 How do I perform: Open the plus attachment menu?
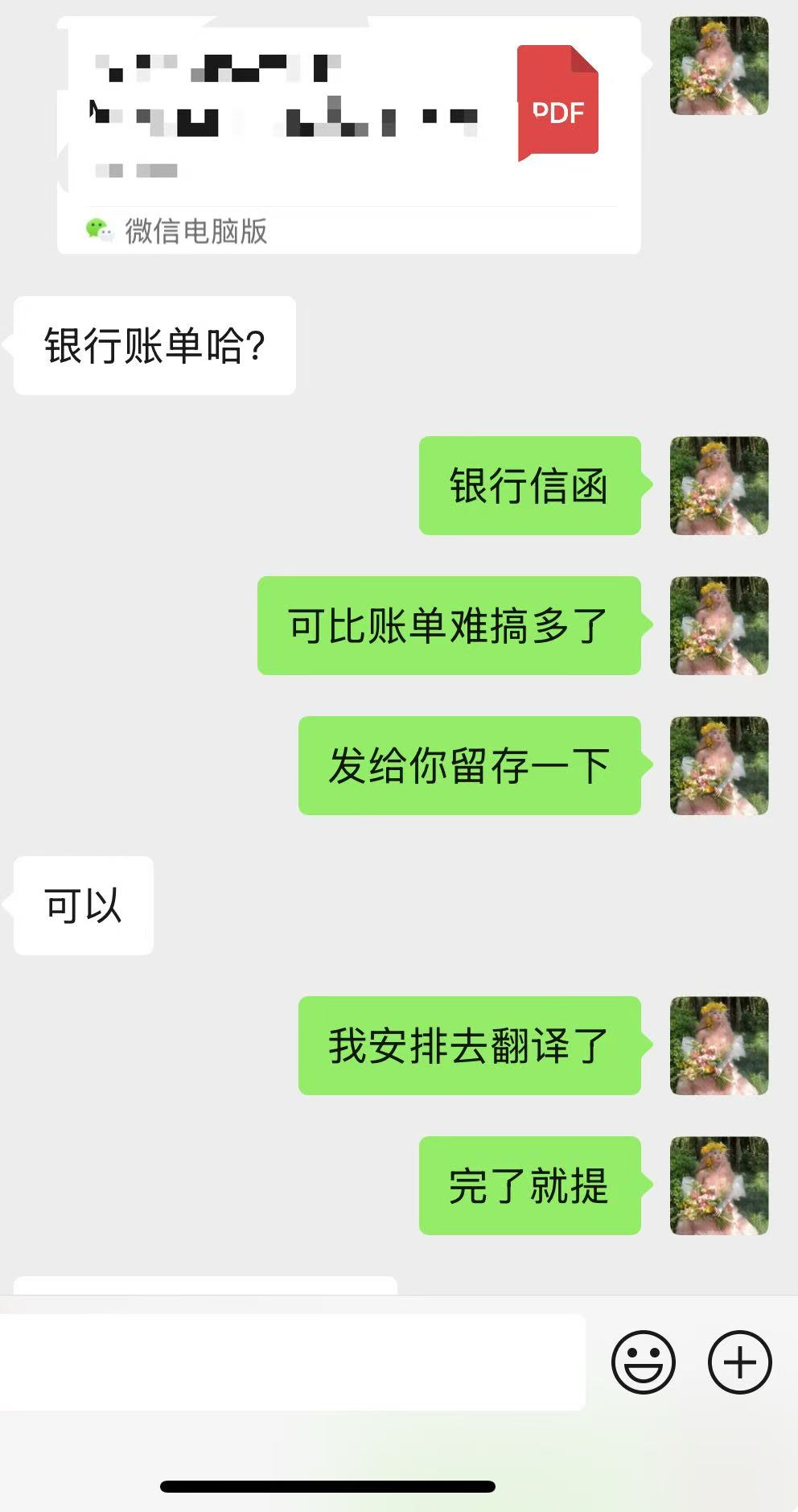click(x=739, y=1362)
